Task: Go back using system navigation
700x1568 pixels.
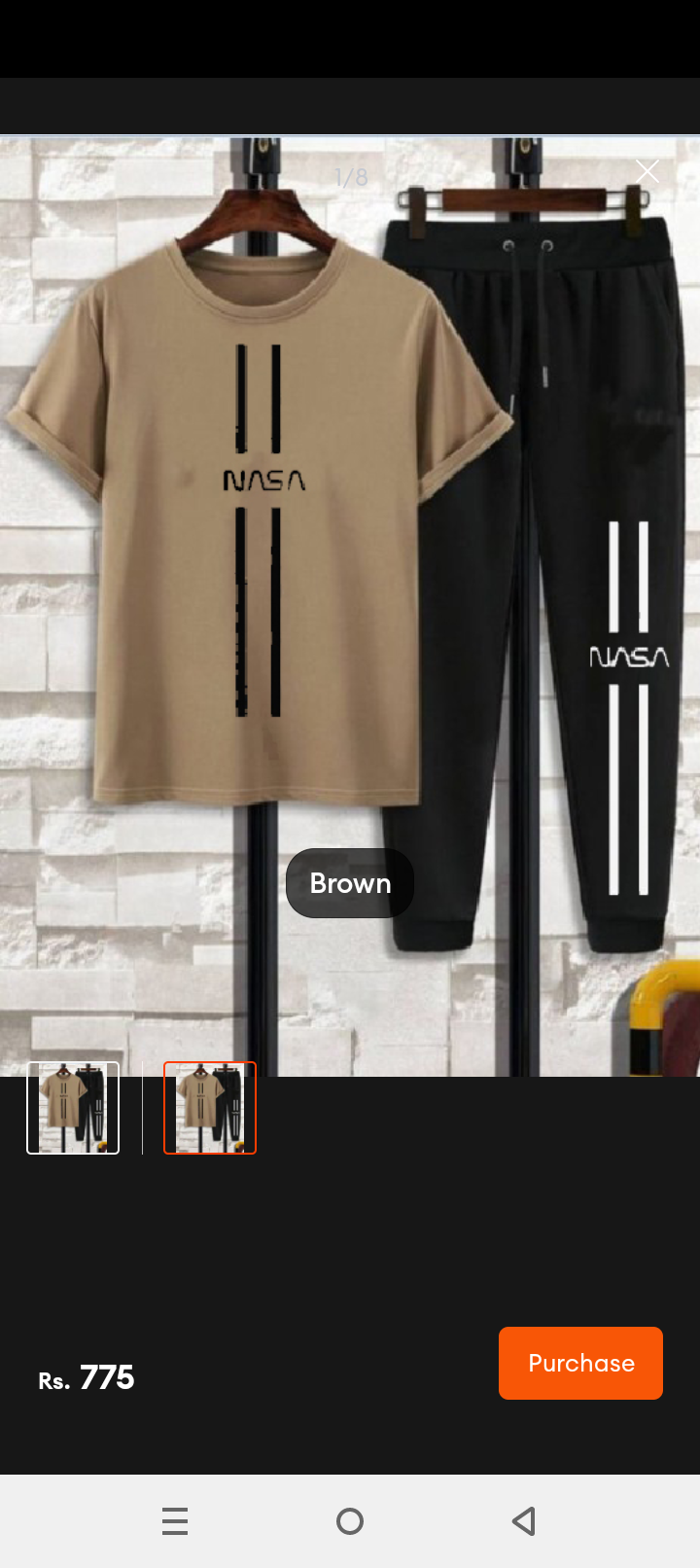Action: [524, 1521]
